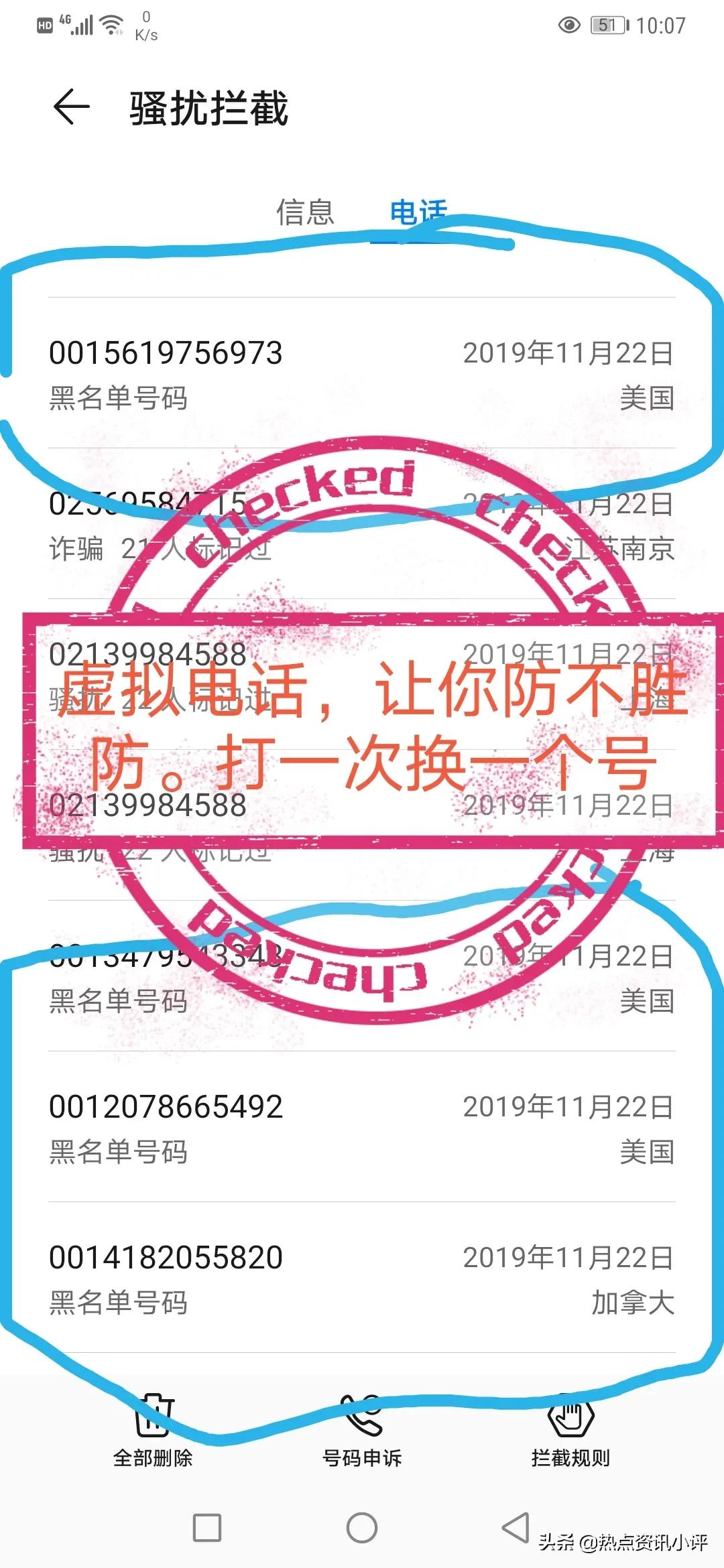Select the 电话 tab
The image size is (724, 1568).
(418, 212)
